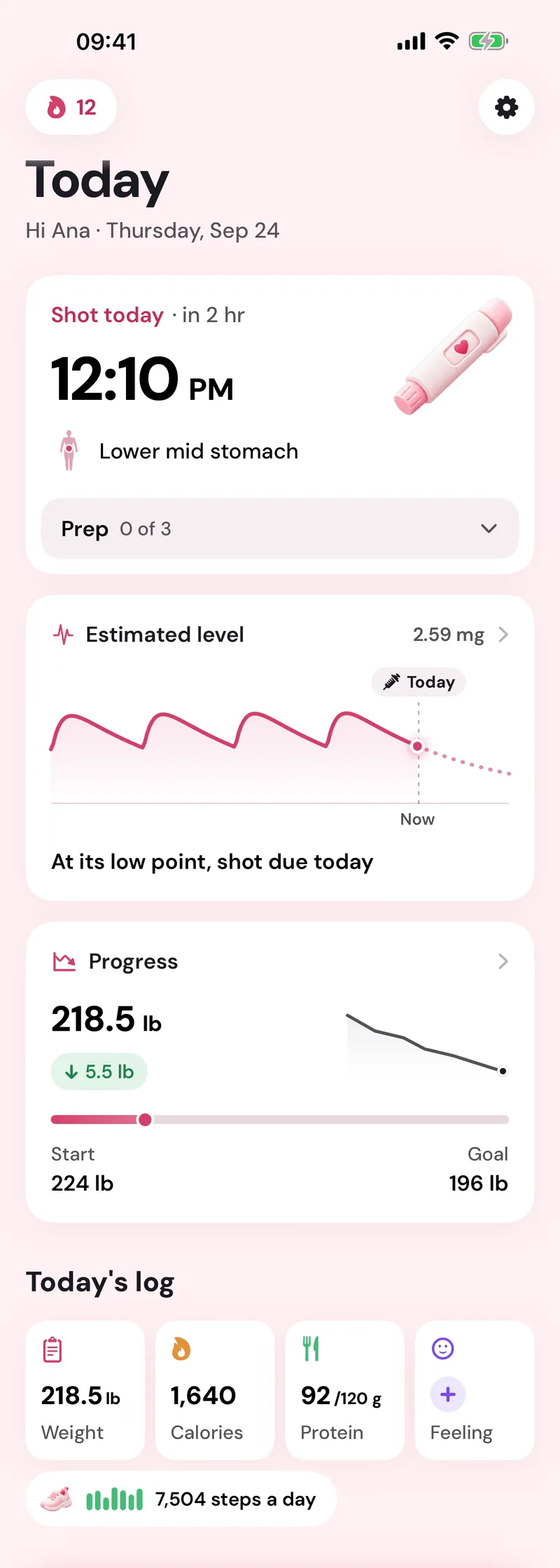
Task: Expand the Prep 0 of 3 checklist
Action: [280, 529]
